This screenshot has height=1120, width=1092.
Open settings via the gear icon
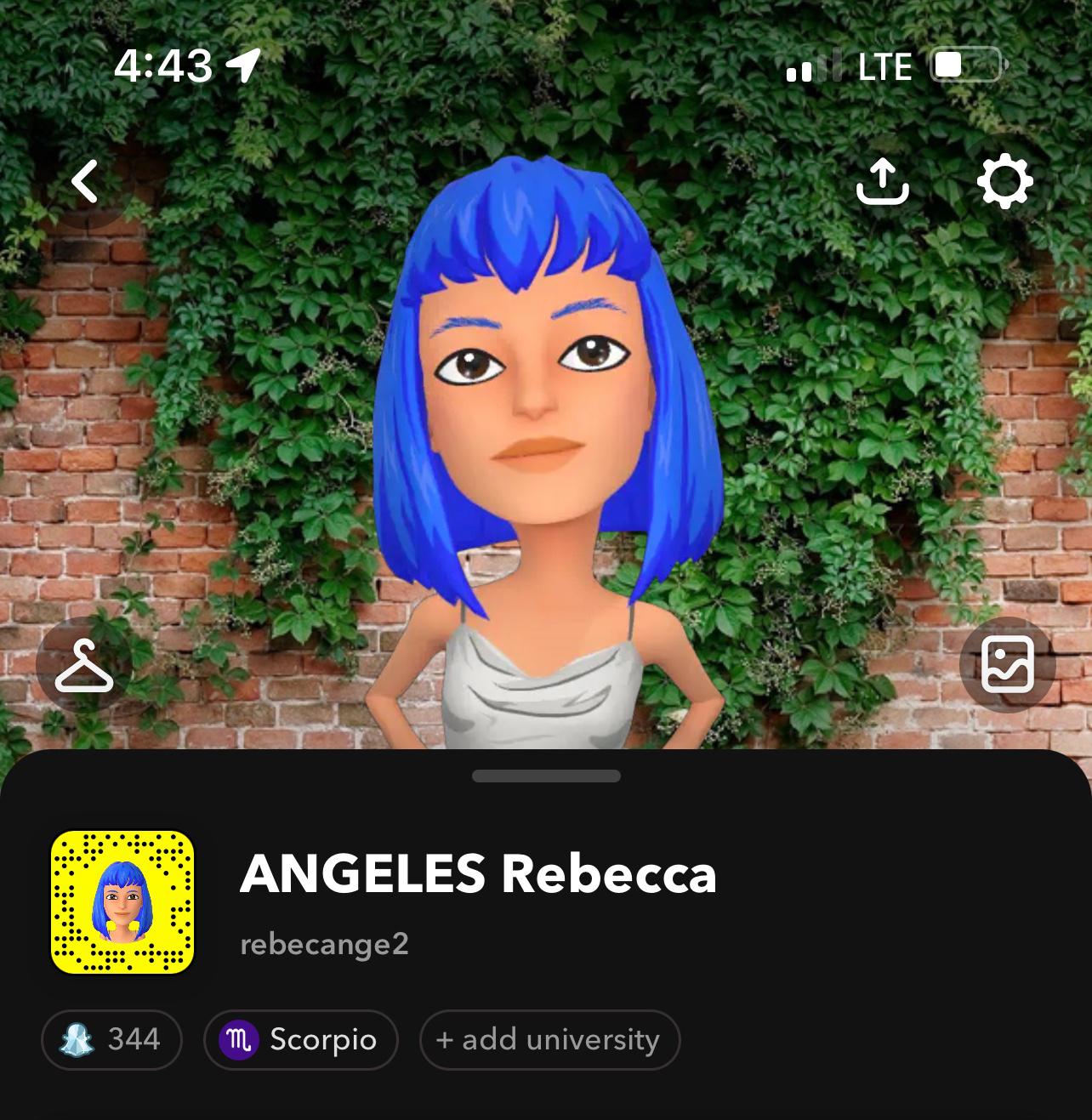(1004, 182)
